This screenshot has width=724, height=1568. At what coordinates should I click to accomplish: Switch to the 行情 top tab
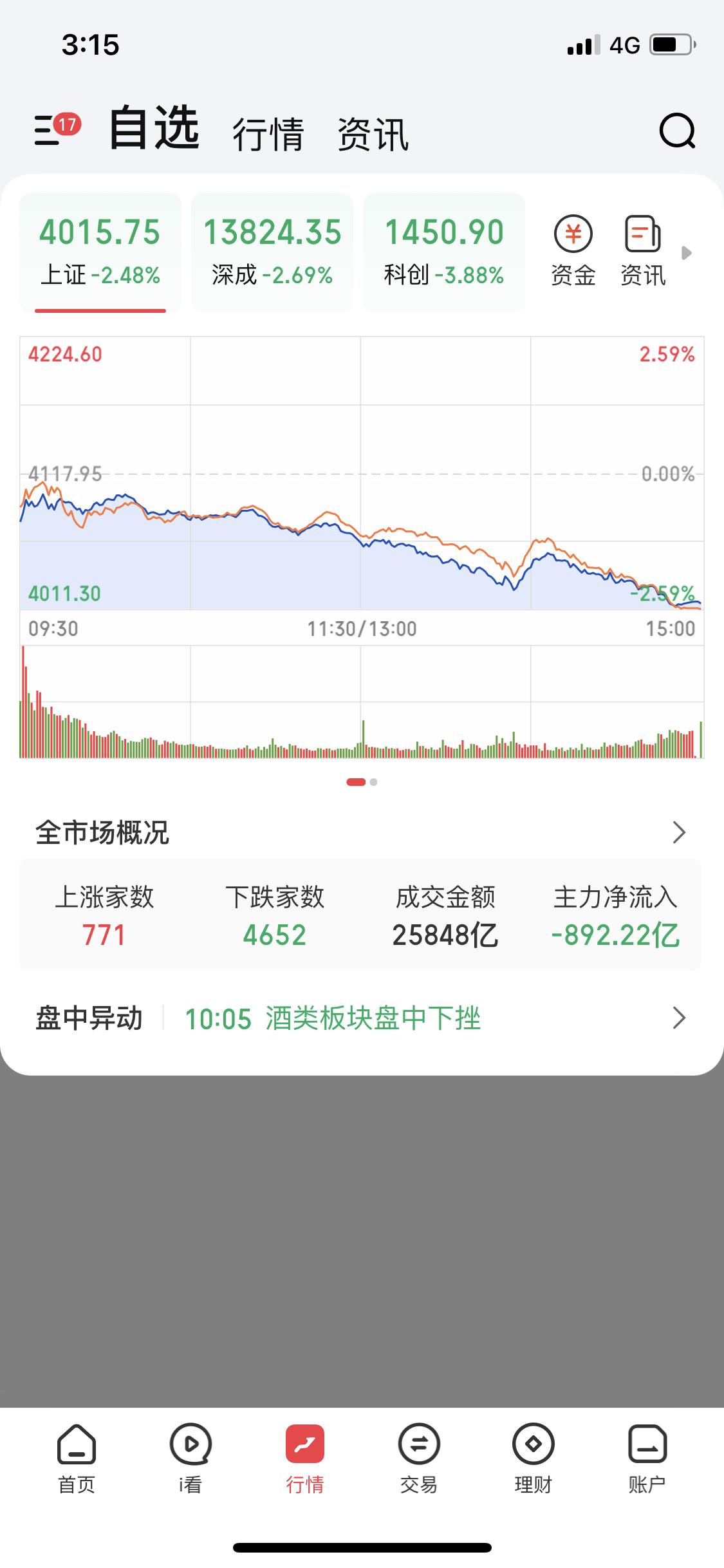click(x=268, y=134)
